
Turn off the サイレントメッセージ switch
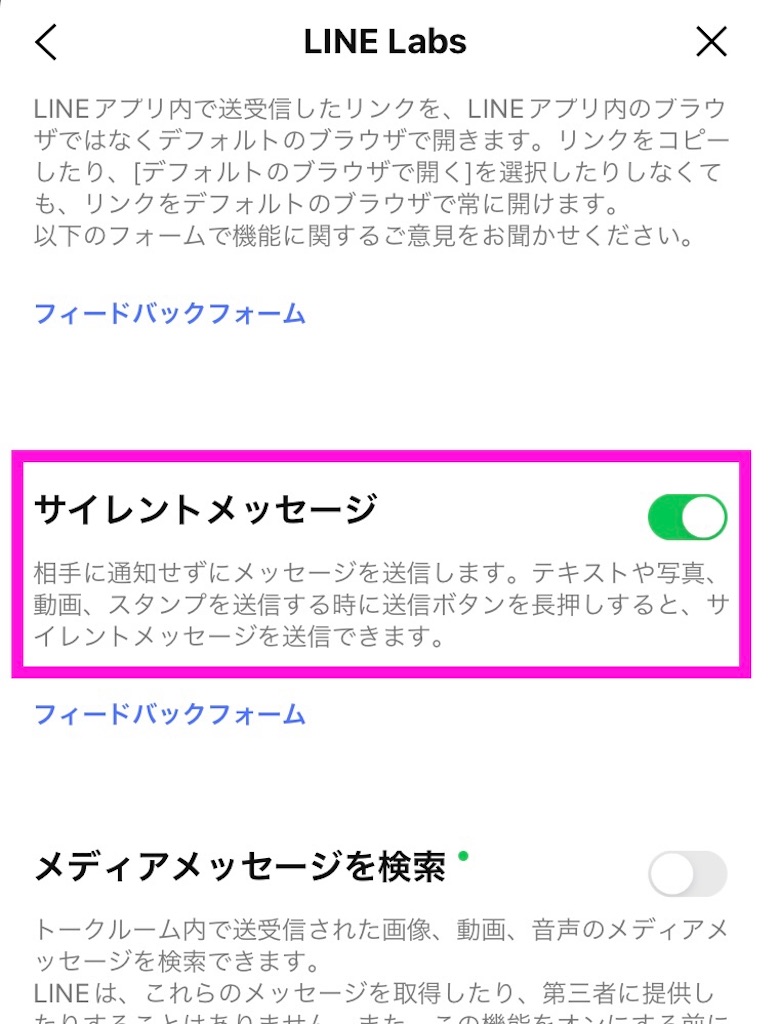tap(687, 517)
